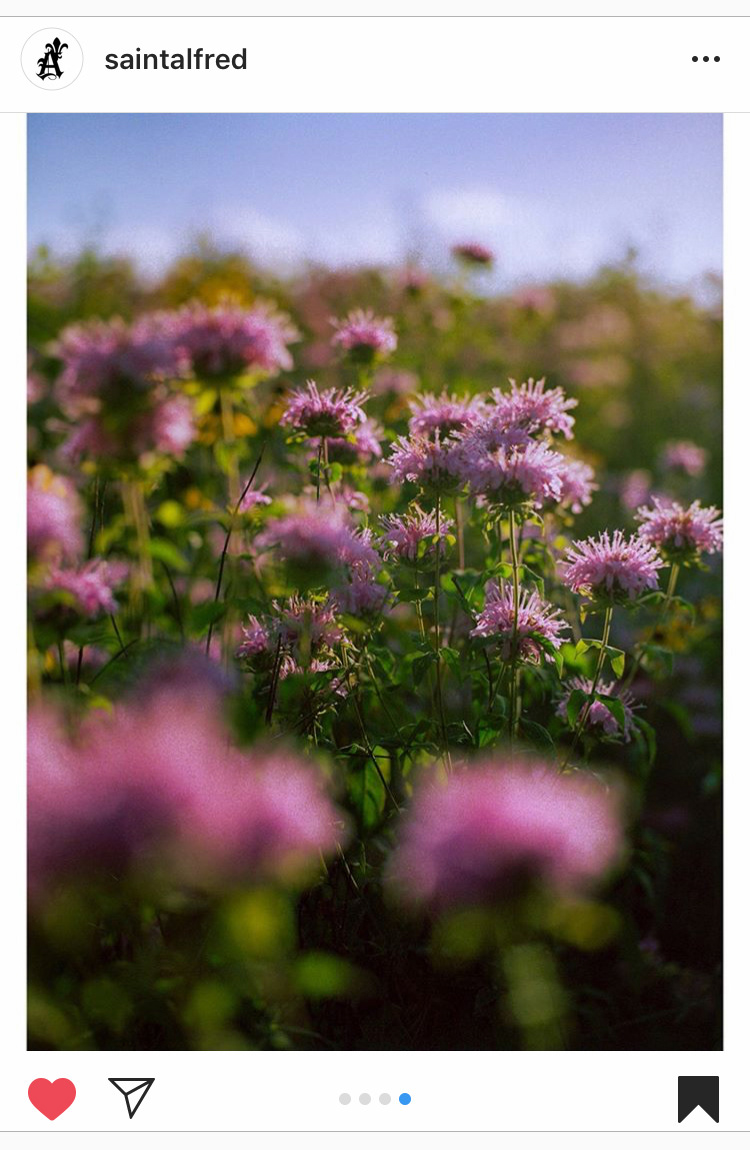Image resolution: width=750 pixels, height=1150 pixels.
Task: Open the post's three-dot options menu
Action: point(705,60)
